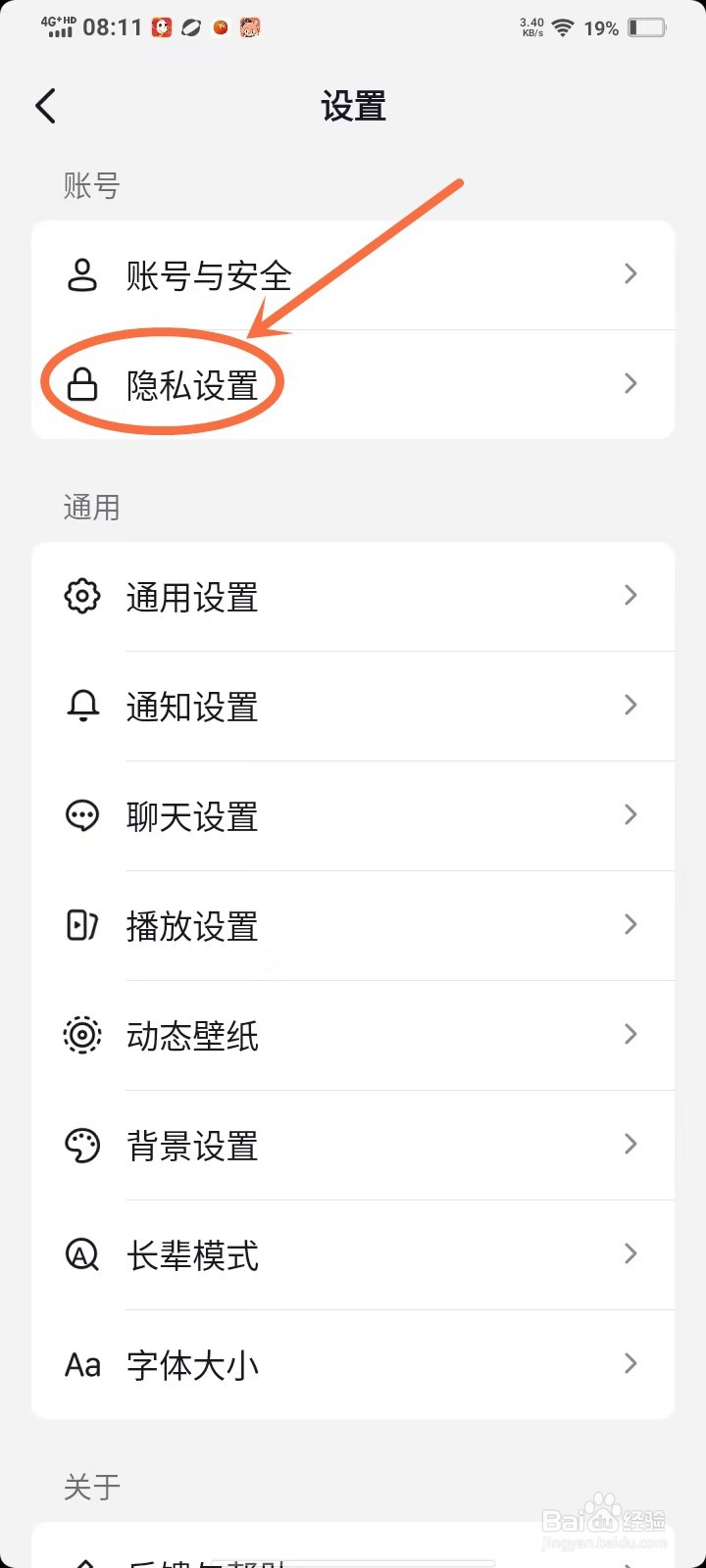Viewport: 706px width, 1568px height.
Task: Open 通用设置
Action: tap(353, 597)
